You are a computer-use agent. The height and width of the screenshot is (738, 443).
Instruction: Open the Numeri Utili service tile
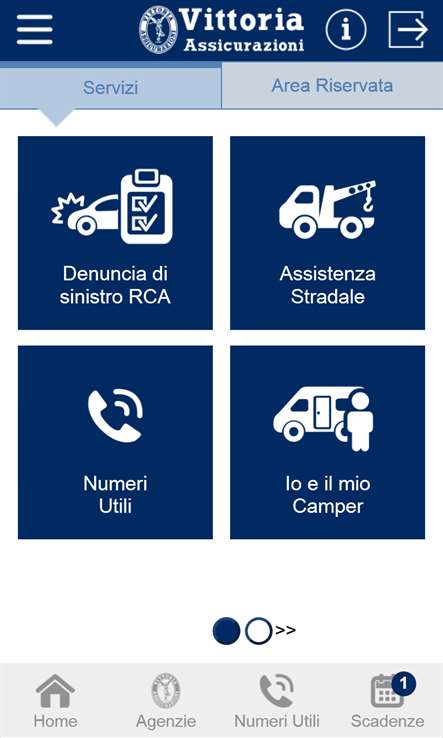[115, 442]
